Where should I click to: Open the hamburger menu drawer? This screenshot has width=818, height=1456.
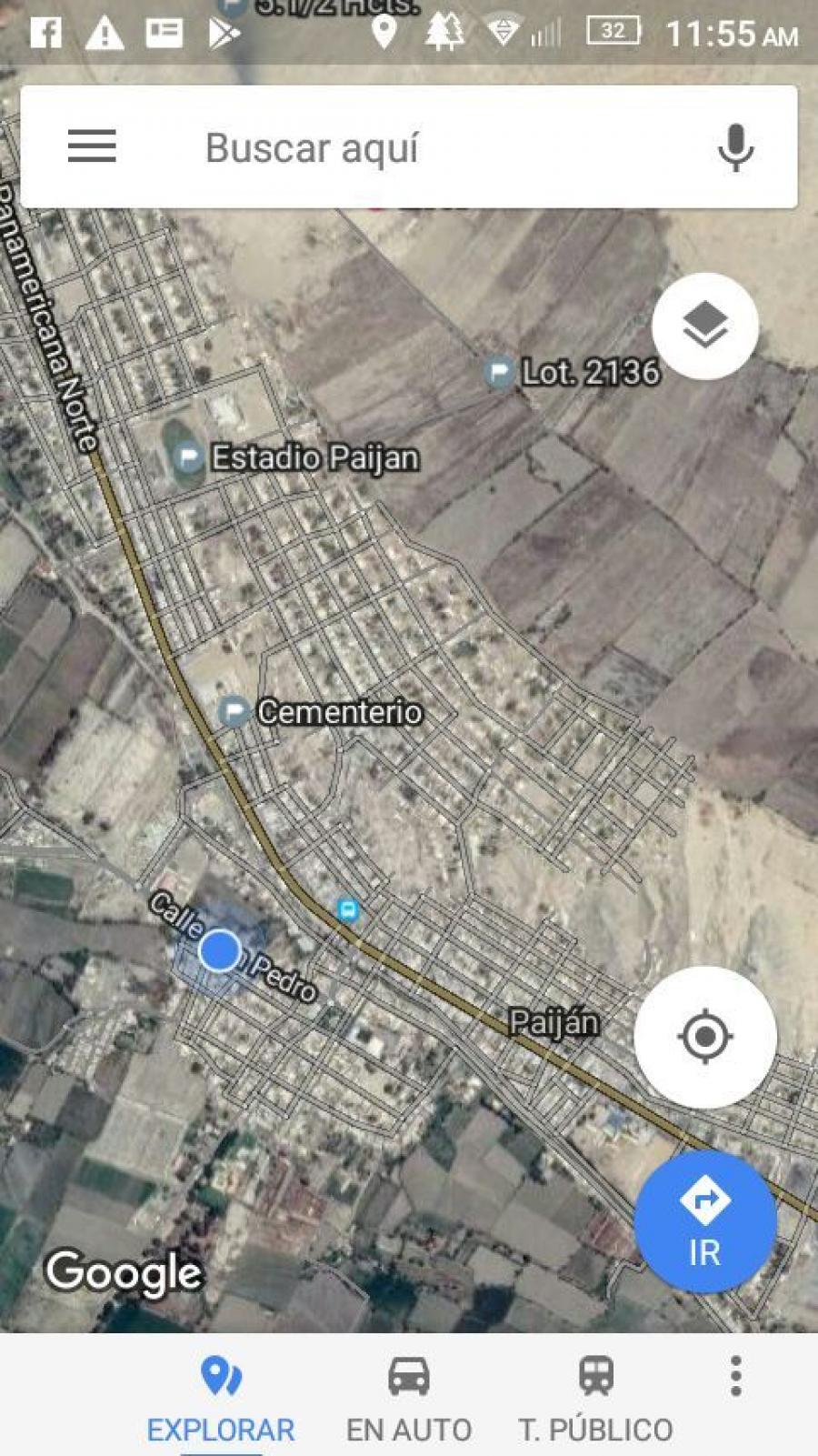pos(92,146)
